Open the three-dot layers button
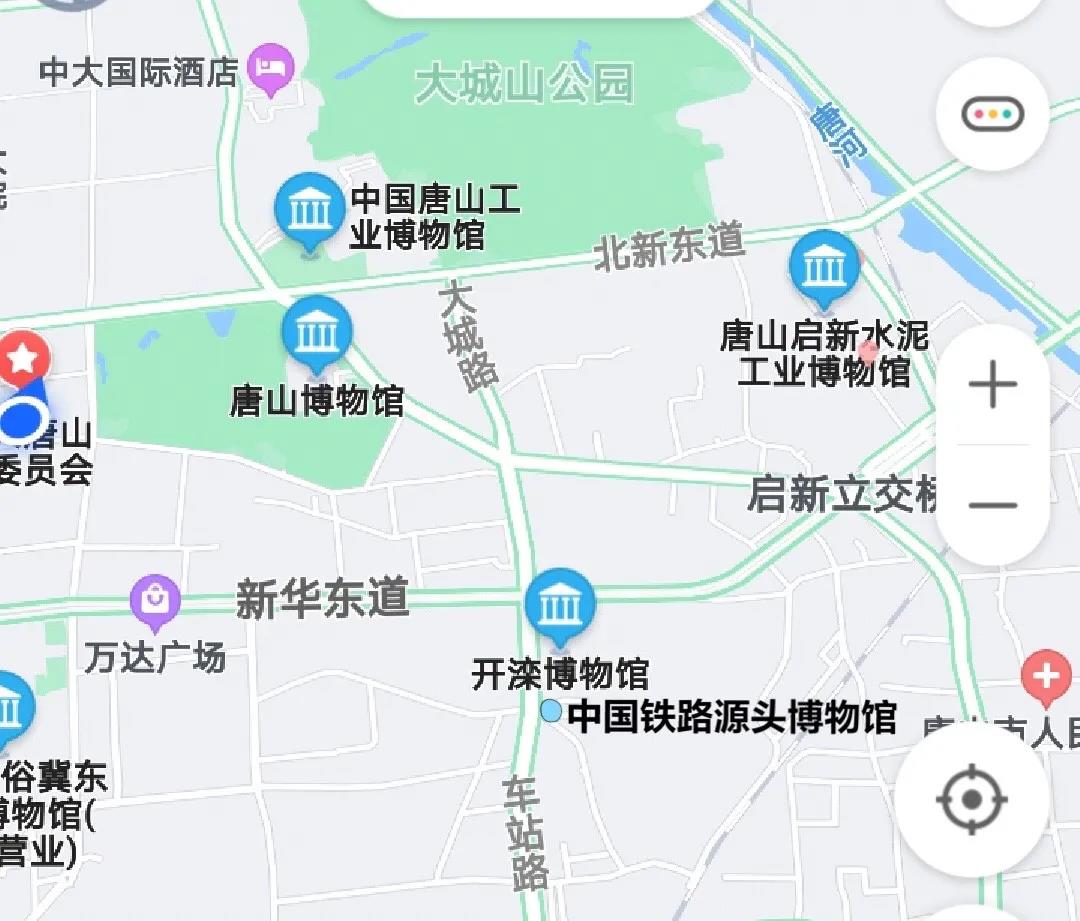 point(992,114)
